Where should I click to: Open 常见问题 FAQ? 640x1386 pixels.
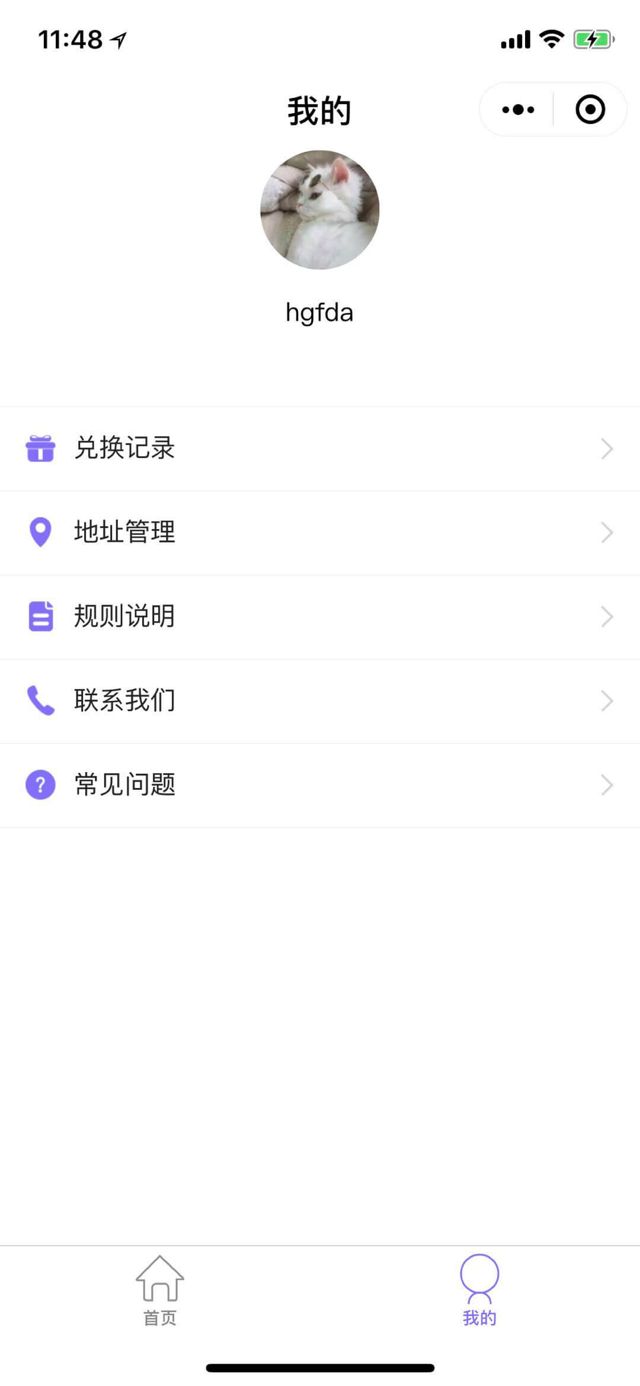(320, 785)
